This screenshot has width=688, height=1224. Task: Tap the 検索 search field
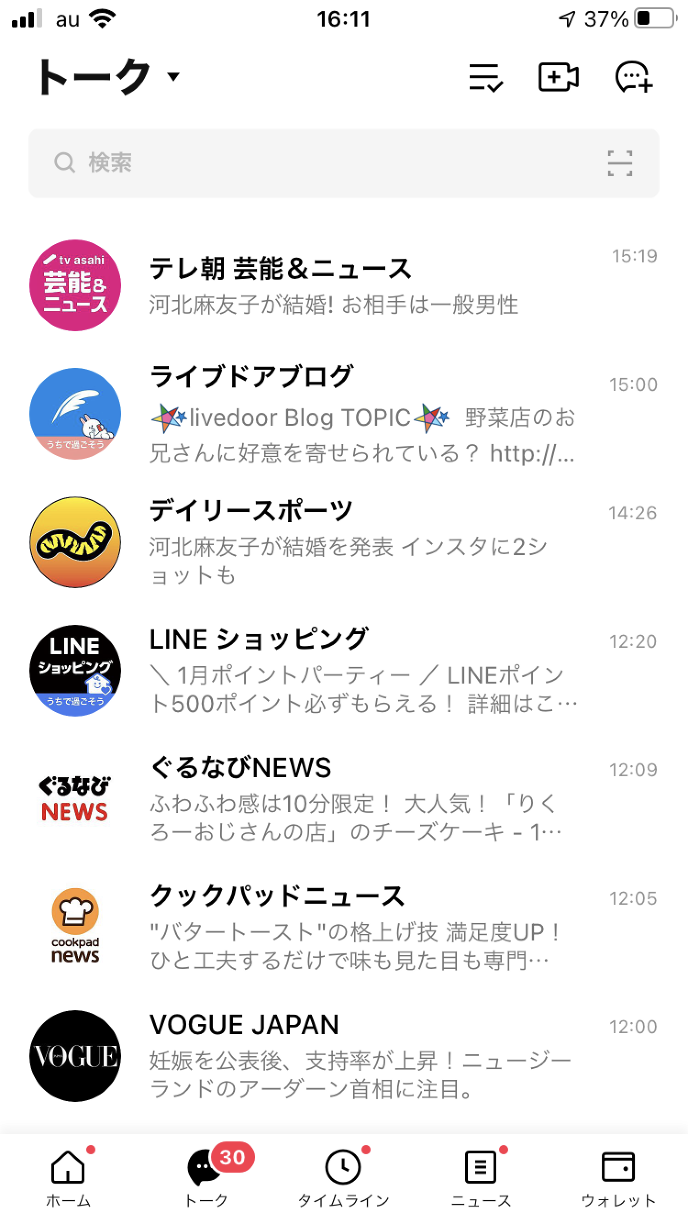[x=320, y=163]
